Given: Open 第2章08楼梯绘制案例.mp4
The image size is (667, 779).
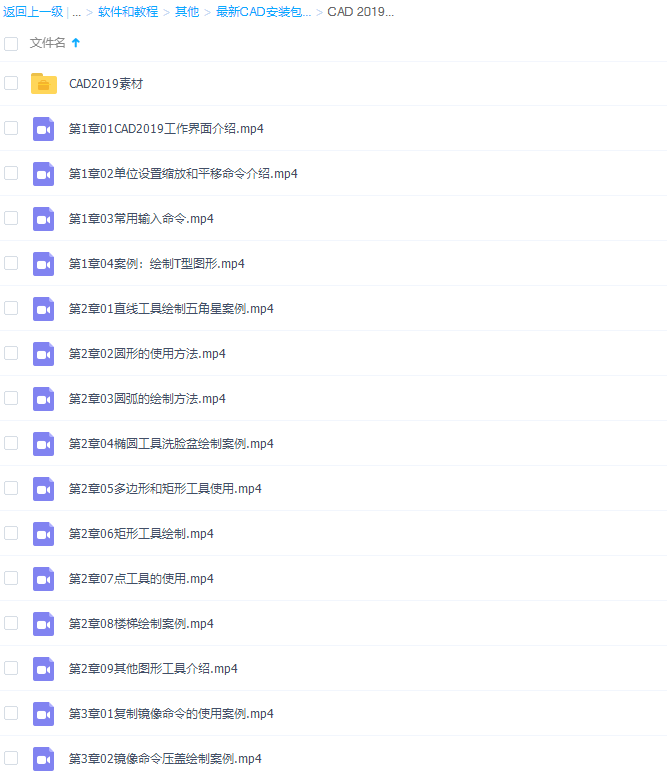Looking at the screenshot, I should point(140,623).
